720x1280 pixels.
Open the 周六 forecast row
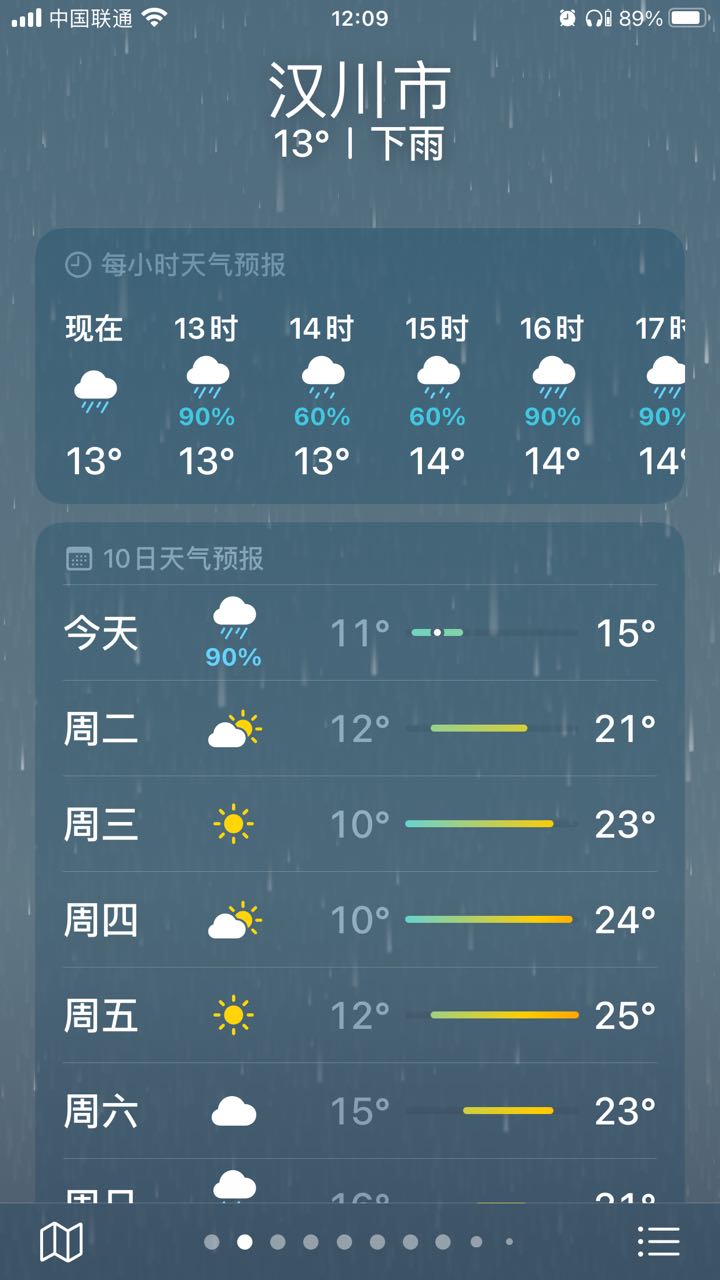click(360, 1111)
